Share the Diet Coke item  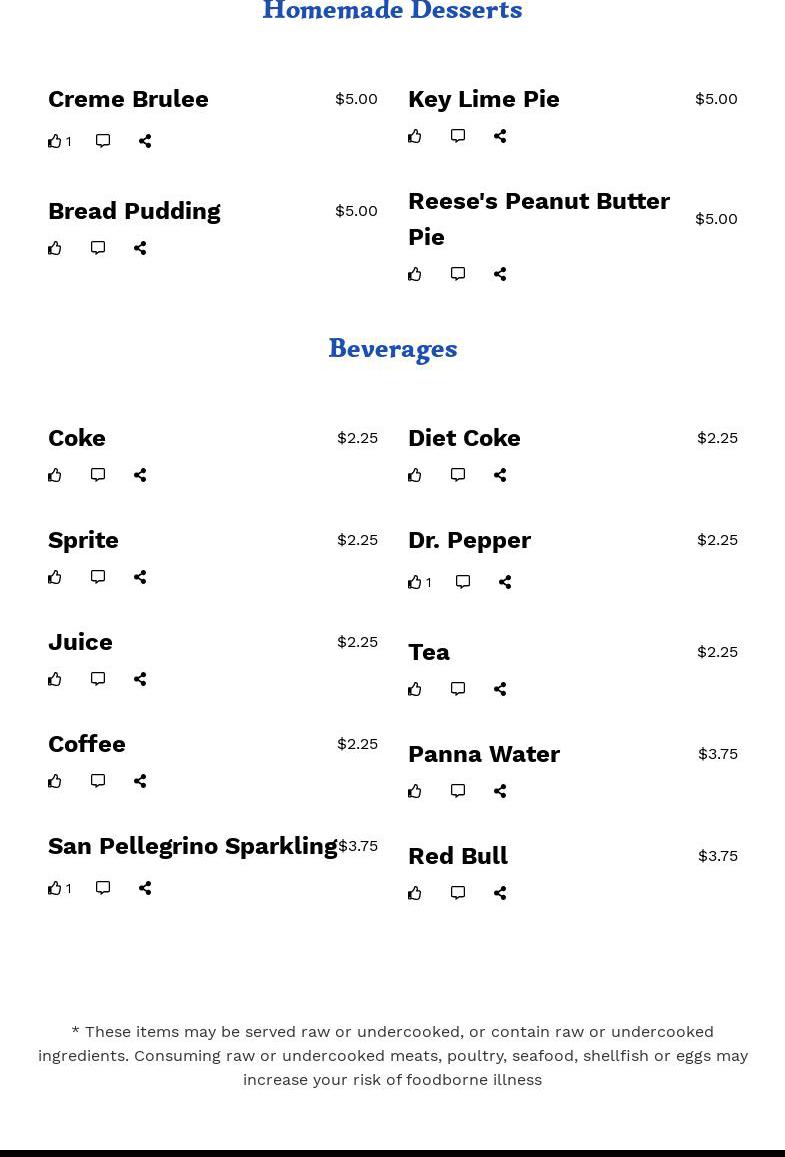pyautogui.click(x=500, y=475)
